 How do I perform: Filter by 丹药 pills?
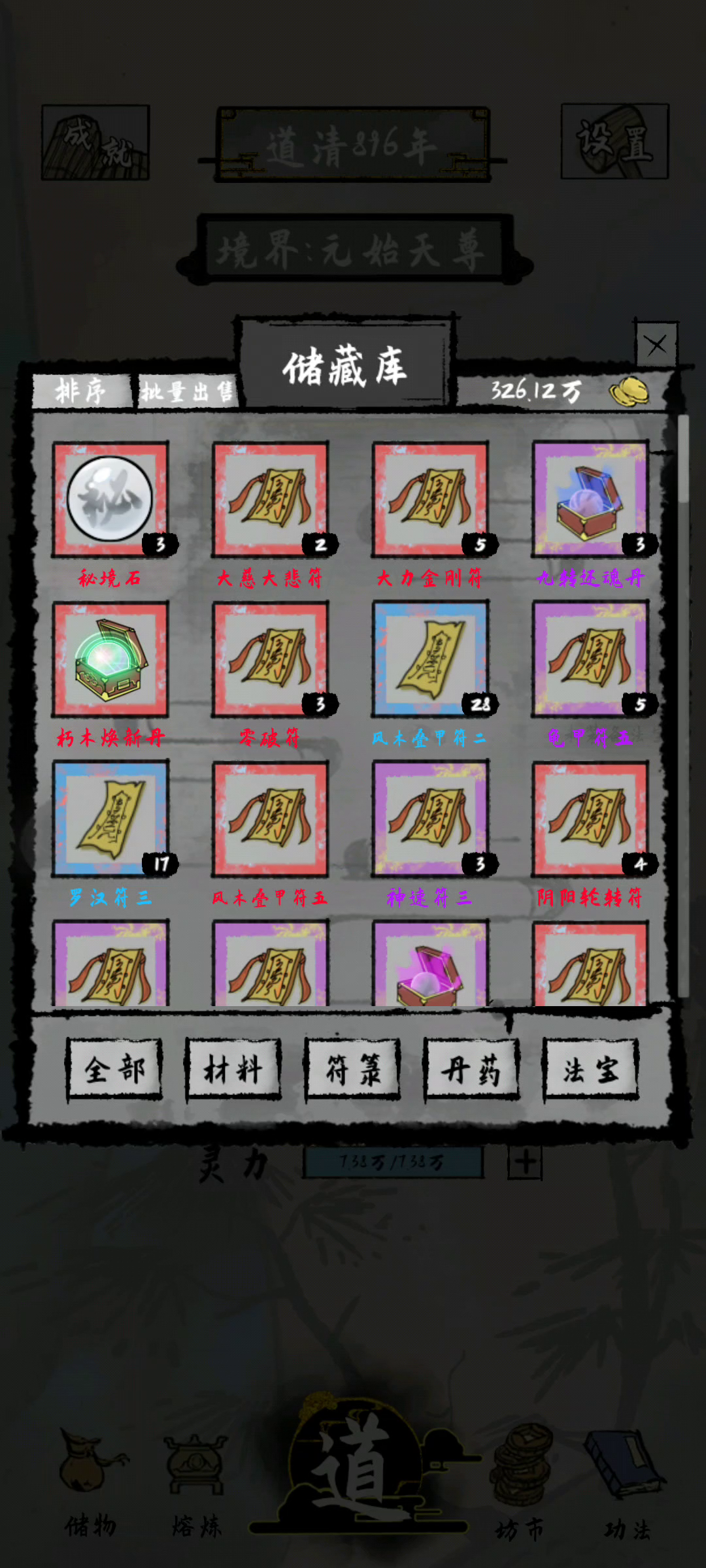click(471, 1070)
